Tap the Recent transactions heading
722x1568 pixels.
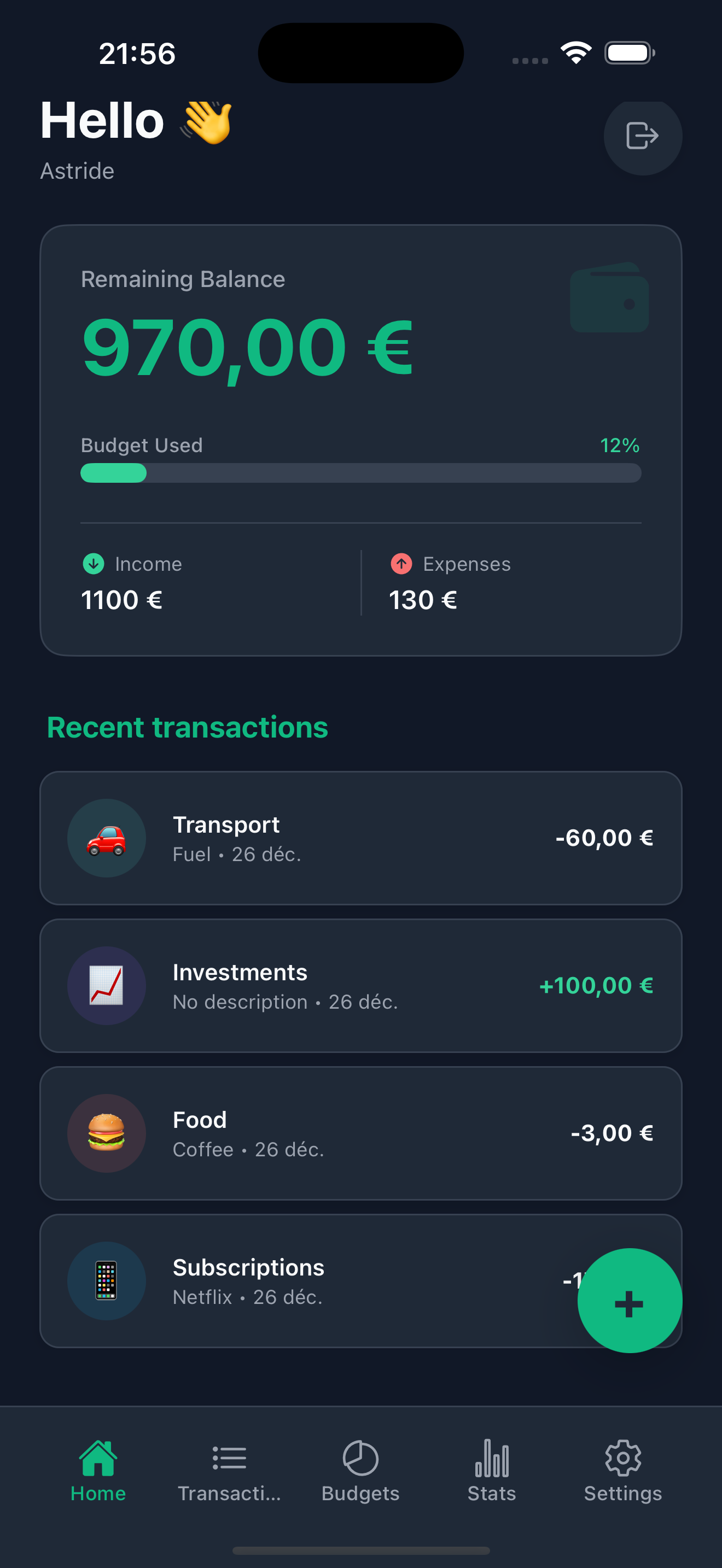pos(188,727)
